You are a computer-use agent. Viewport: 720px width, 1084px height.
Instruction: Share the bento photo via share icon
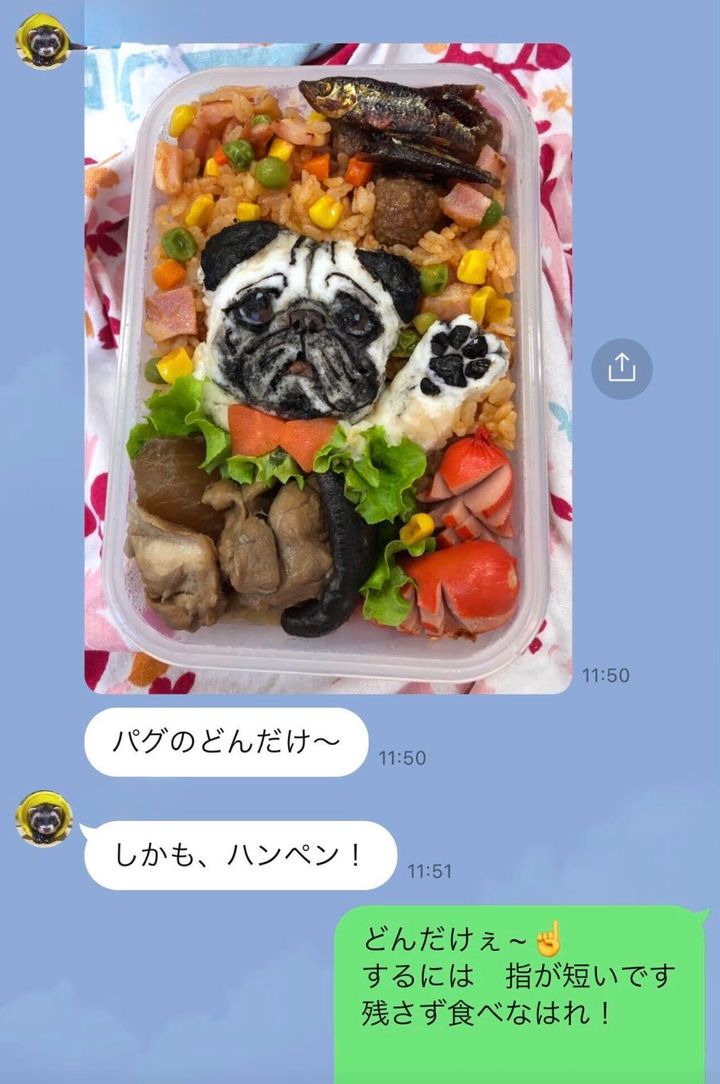coord(621,369)
